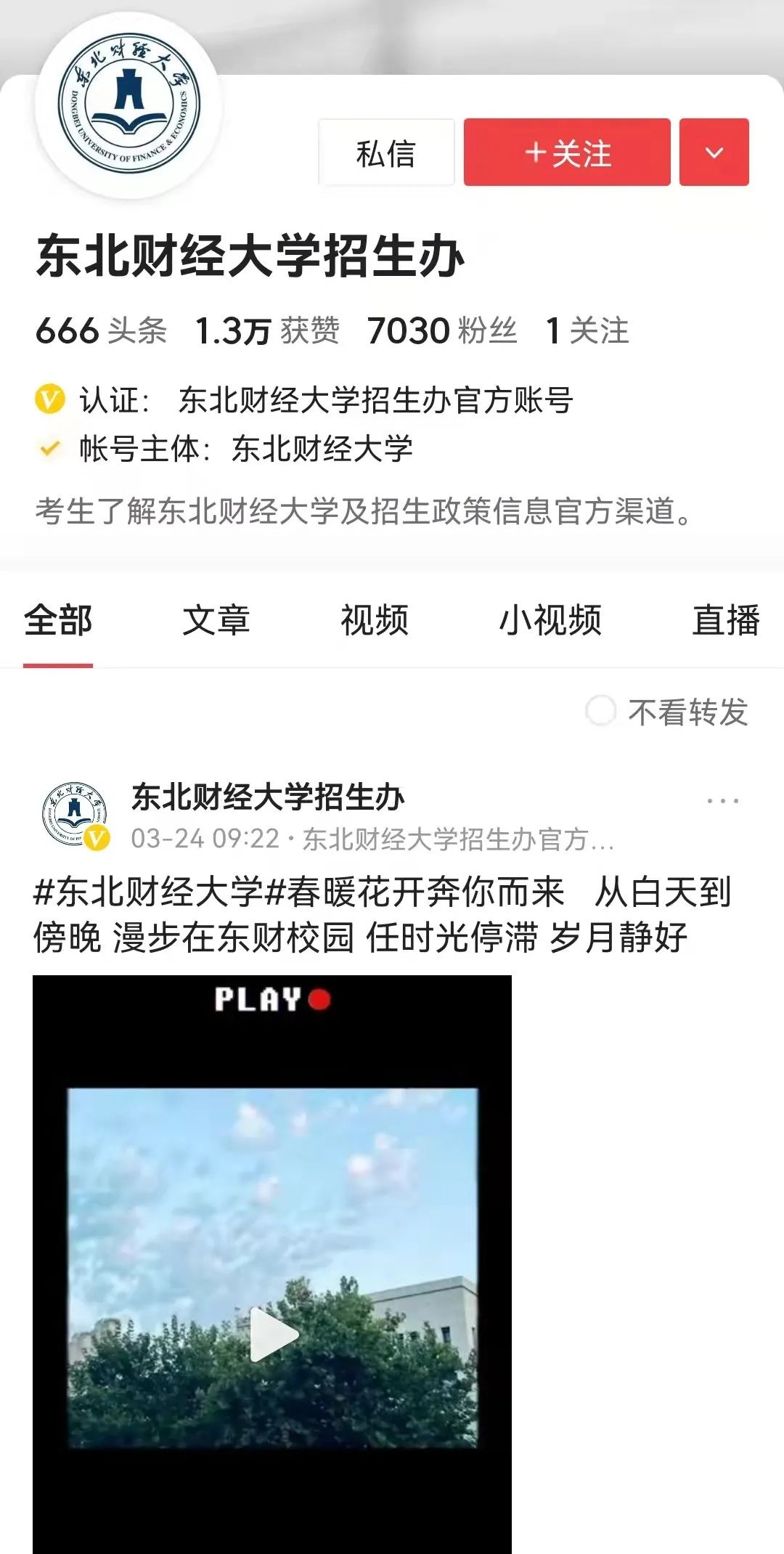Switch to the 小视频 tab

[550, 620]
